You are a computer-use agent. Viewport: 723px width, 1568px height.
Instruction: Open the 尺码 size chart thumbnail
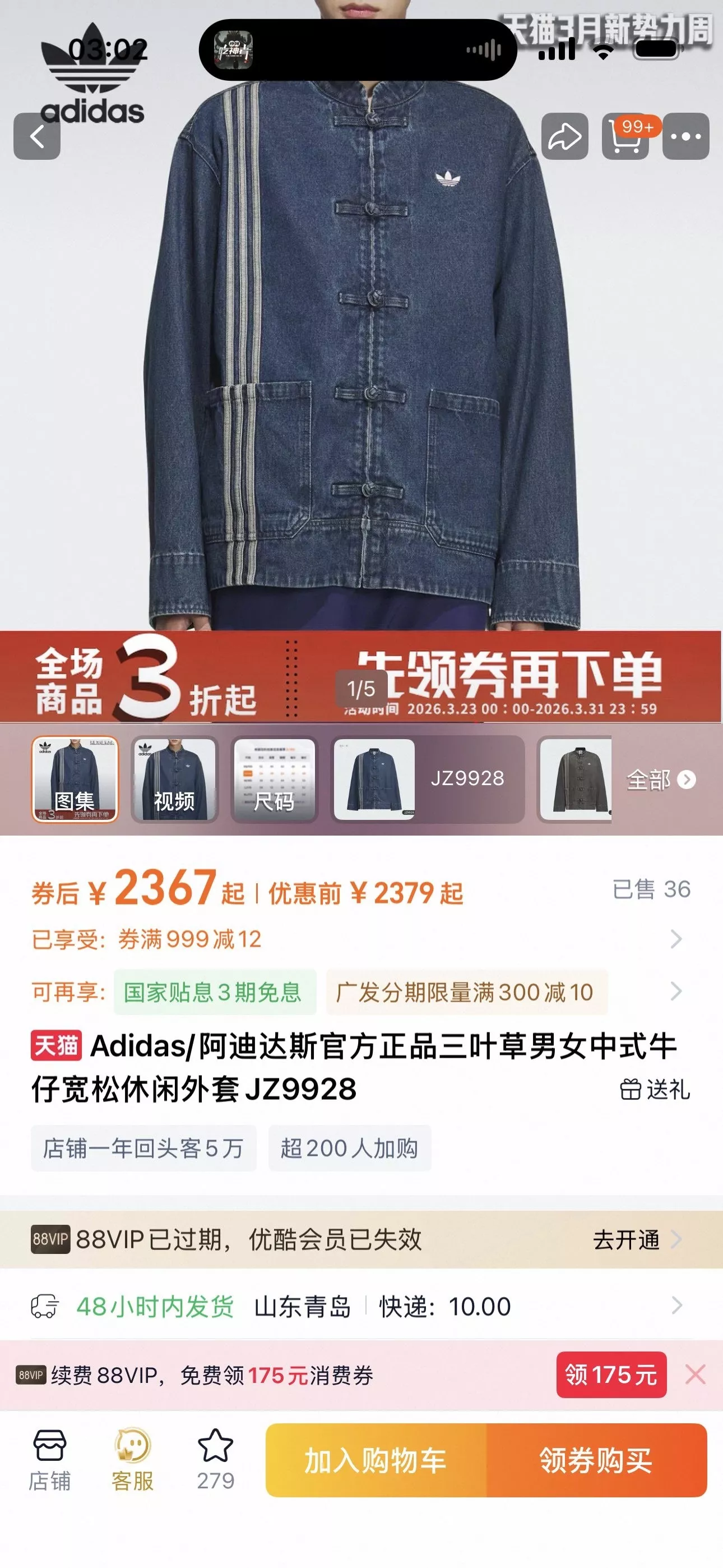pyautogui.click(x=275, y=779)
